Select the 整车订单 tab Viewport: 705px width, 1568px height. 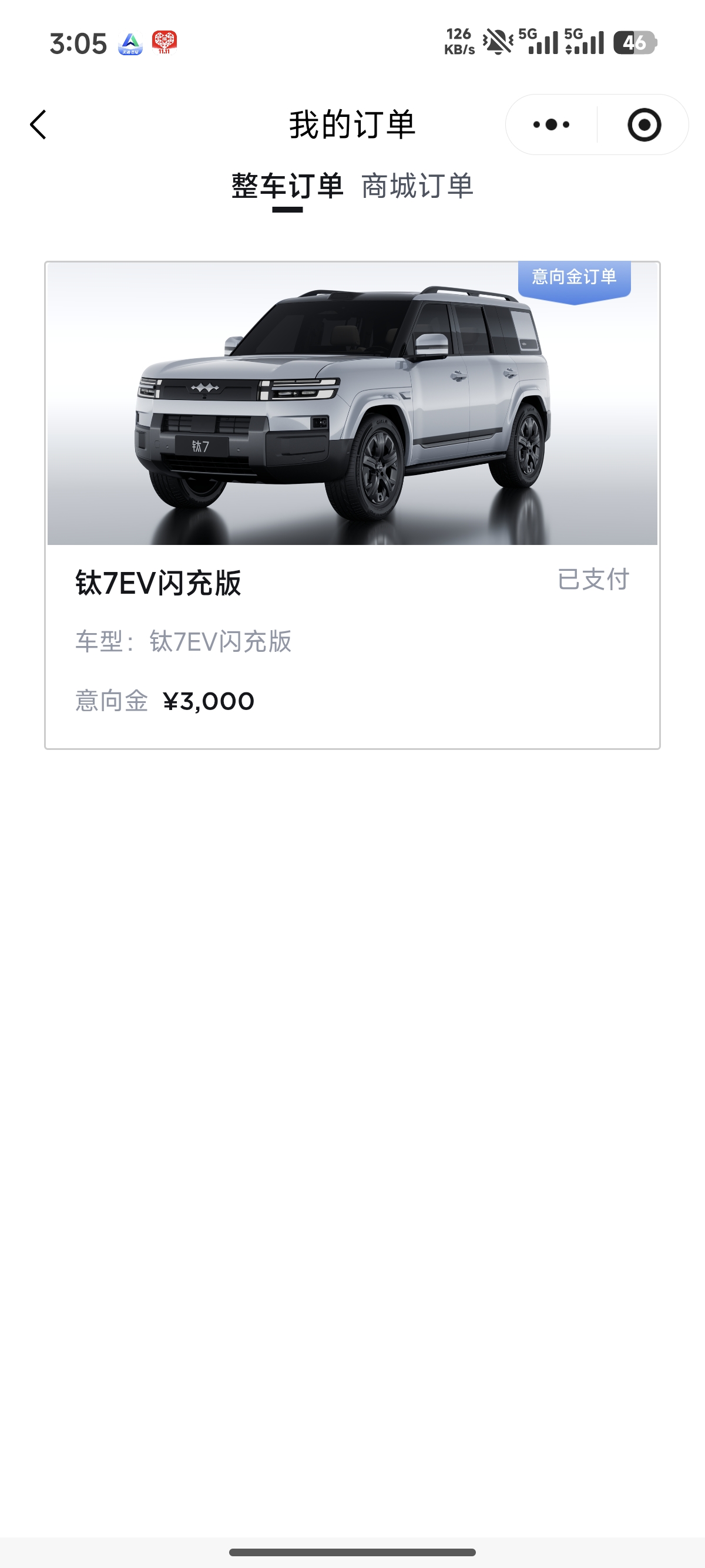click(287, 186)
